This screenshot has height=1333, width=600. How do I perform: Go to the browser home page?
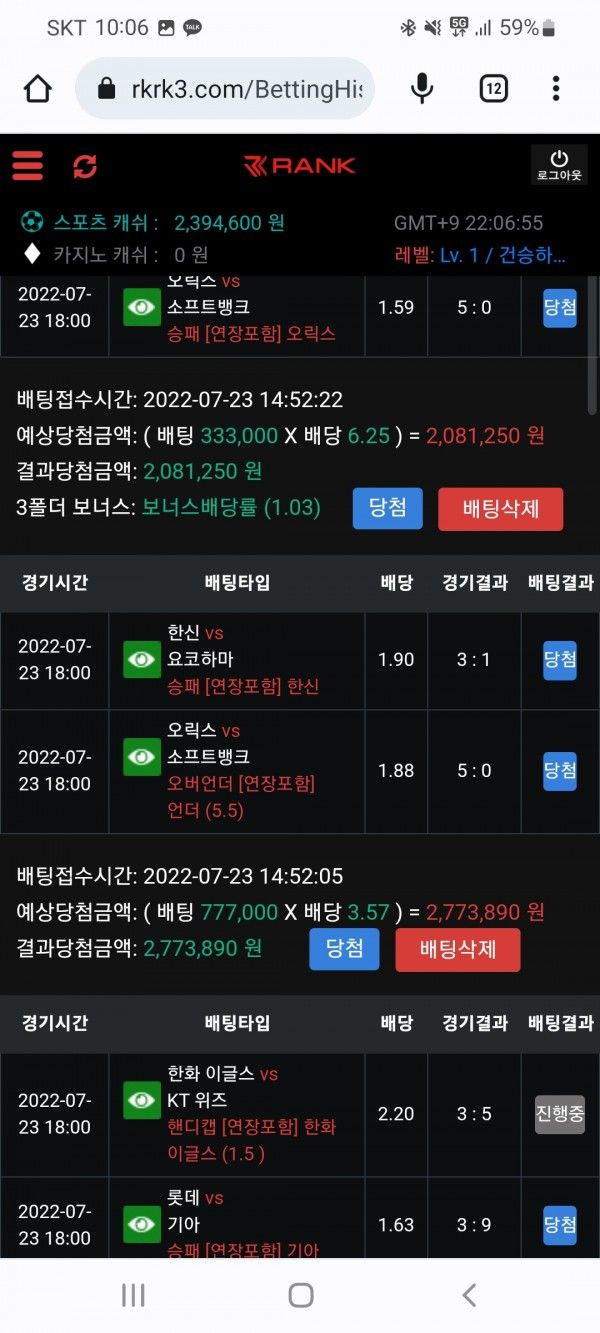pos(38,89)
